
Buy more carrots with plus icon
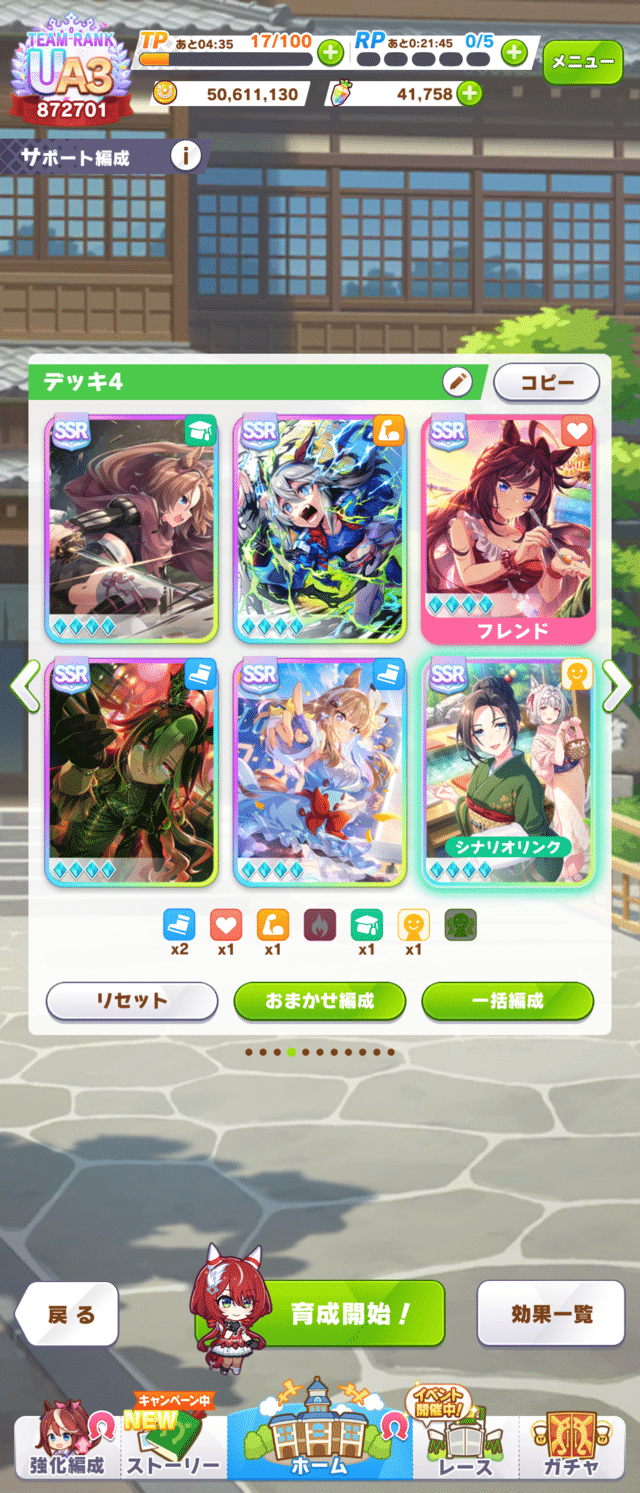coord(468,94)
